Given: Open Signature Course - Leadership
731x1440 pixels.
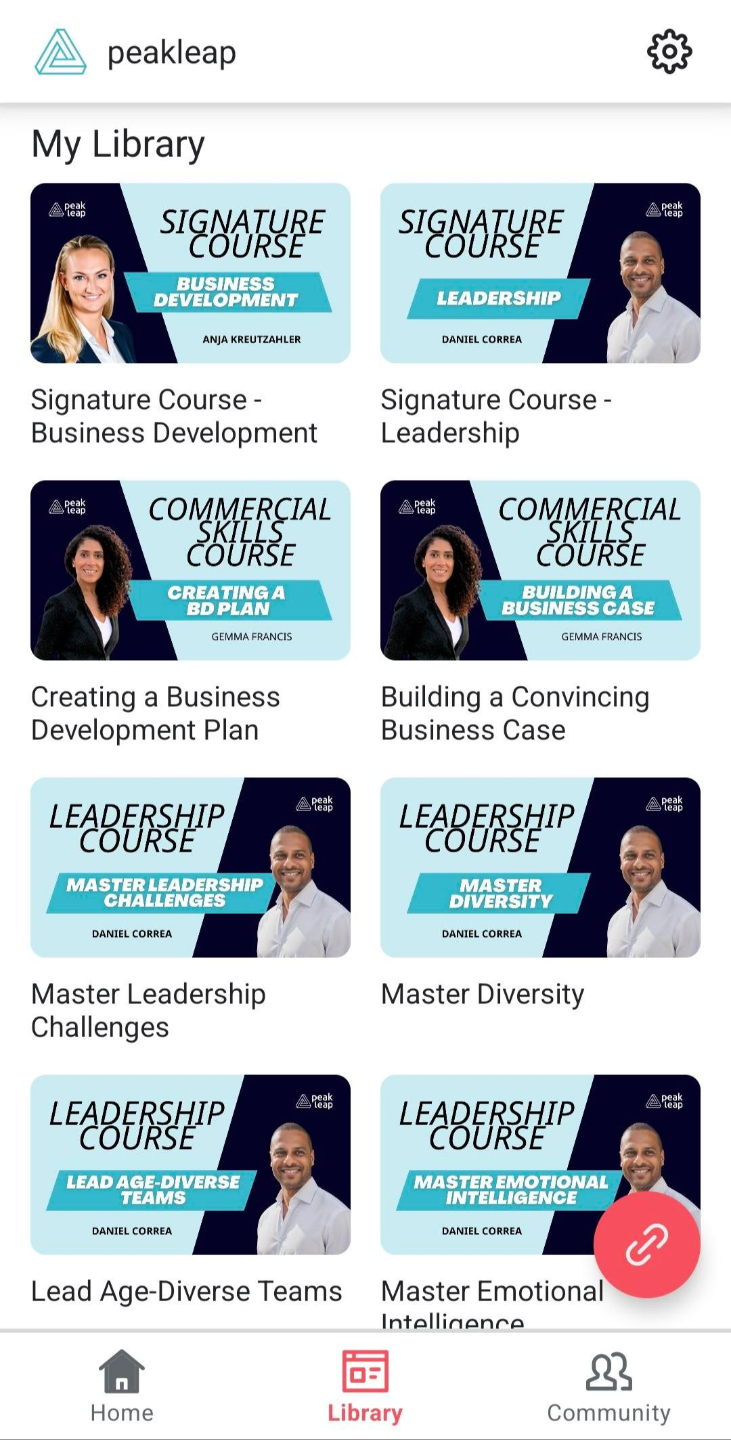Looking at the screenshot, I should click(540, 273).
